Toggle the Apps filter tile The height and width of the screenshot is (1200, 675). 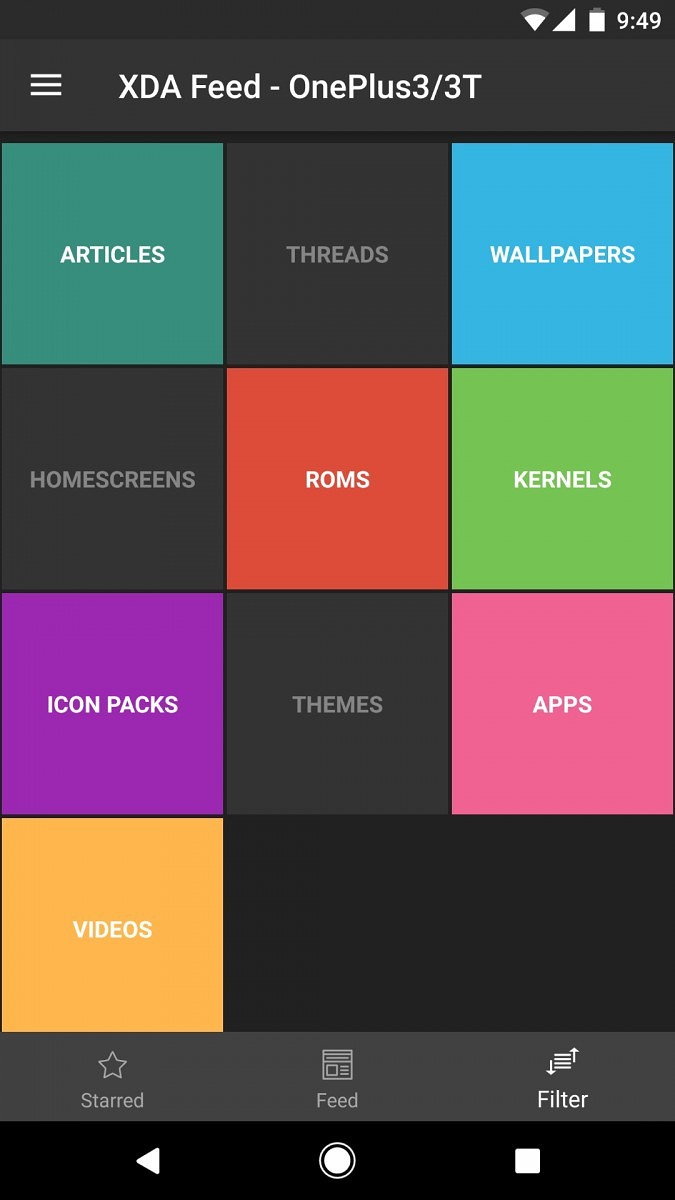562,704
